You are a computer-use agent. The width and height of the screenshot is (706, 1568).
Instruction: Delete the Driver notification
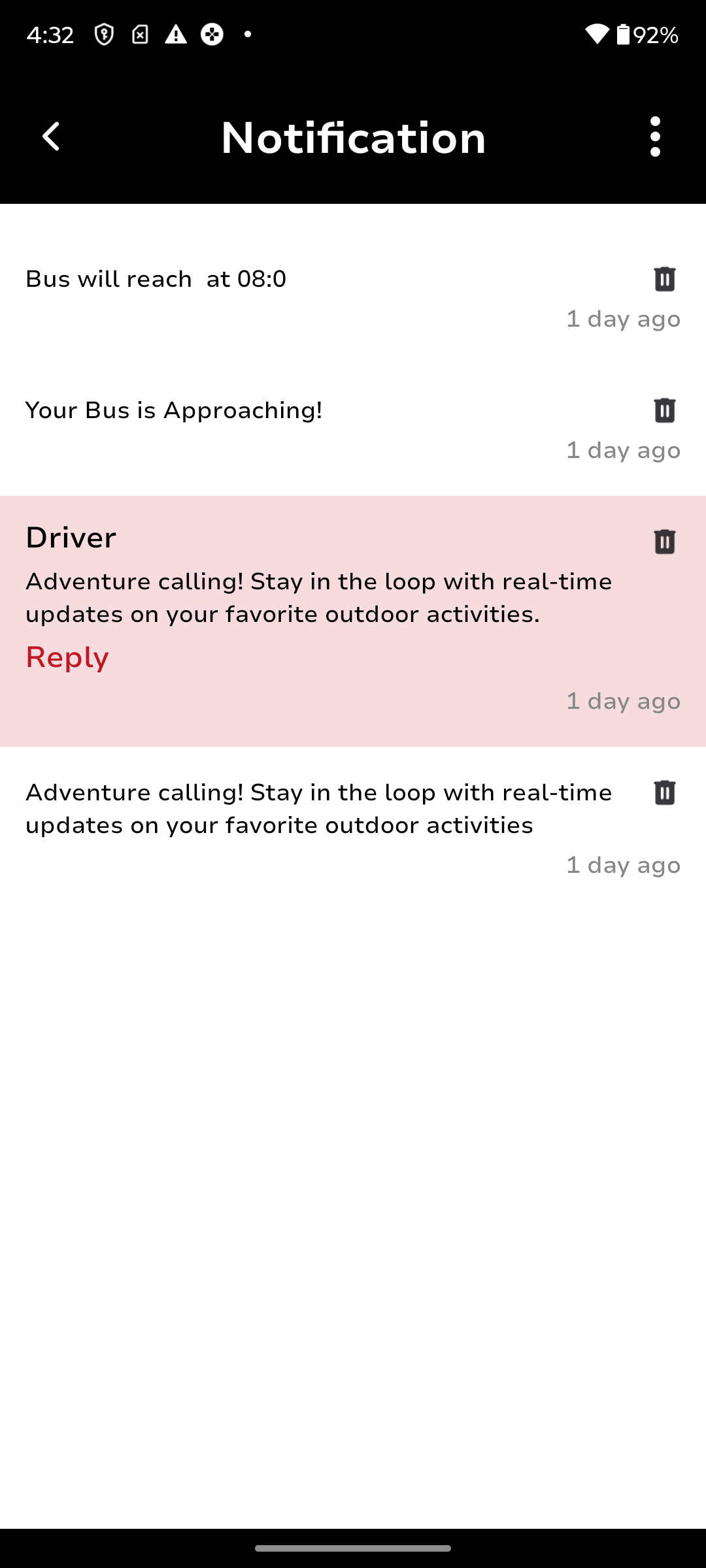[664, 542]
